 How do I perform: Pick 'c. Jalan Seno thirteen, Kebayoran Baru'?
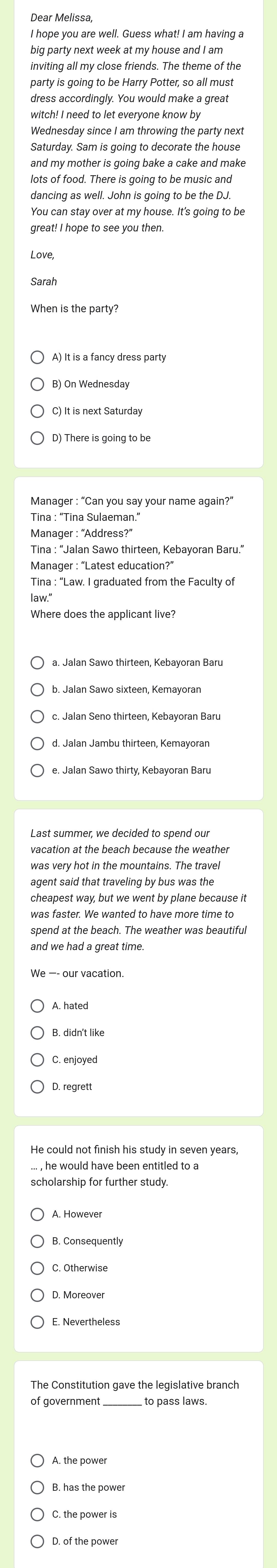coord(37,716)
